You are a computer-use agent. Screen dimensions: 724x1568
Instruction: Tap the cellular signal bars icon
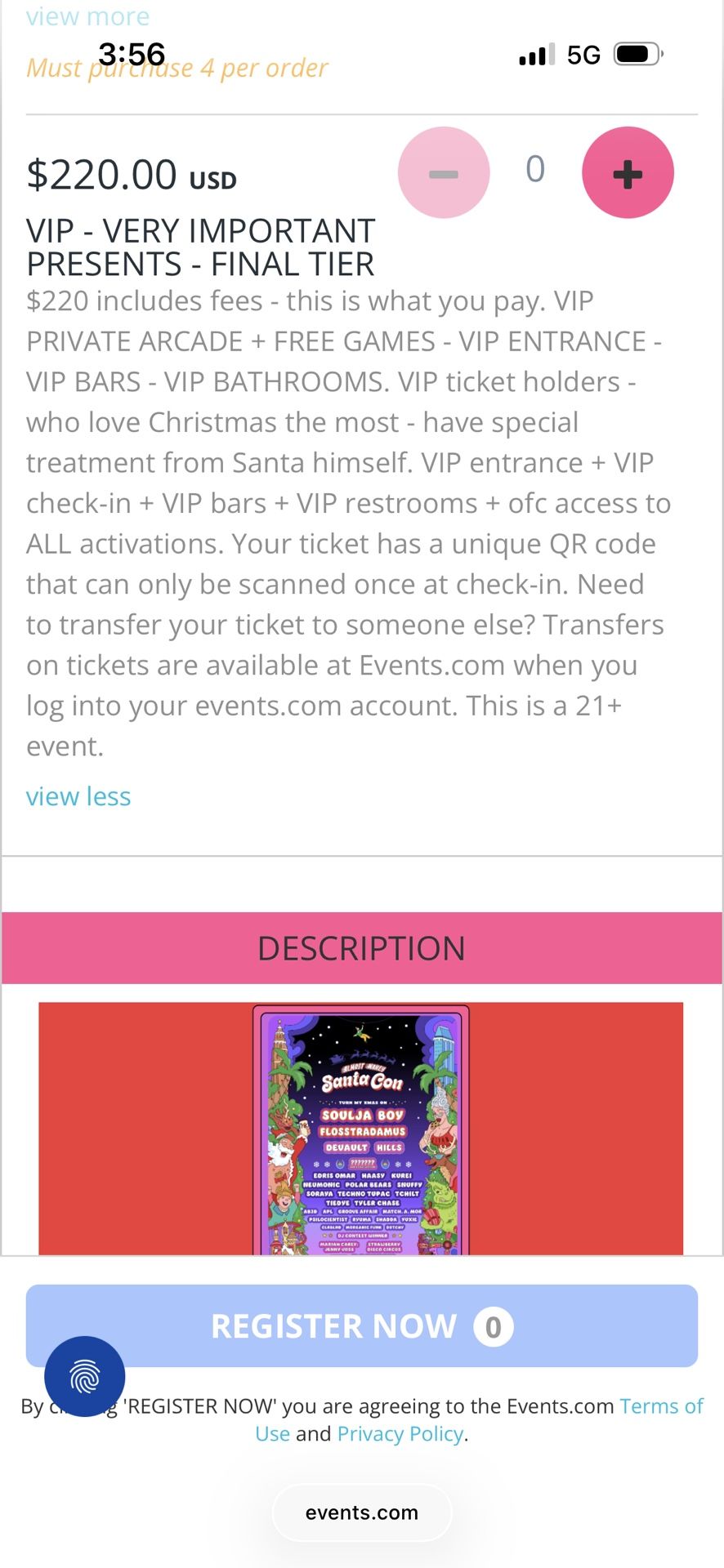(534, 53)
